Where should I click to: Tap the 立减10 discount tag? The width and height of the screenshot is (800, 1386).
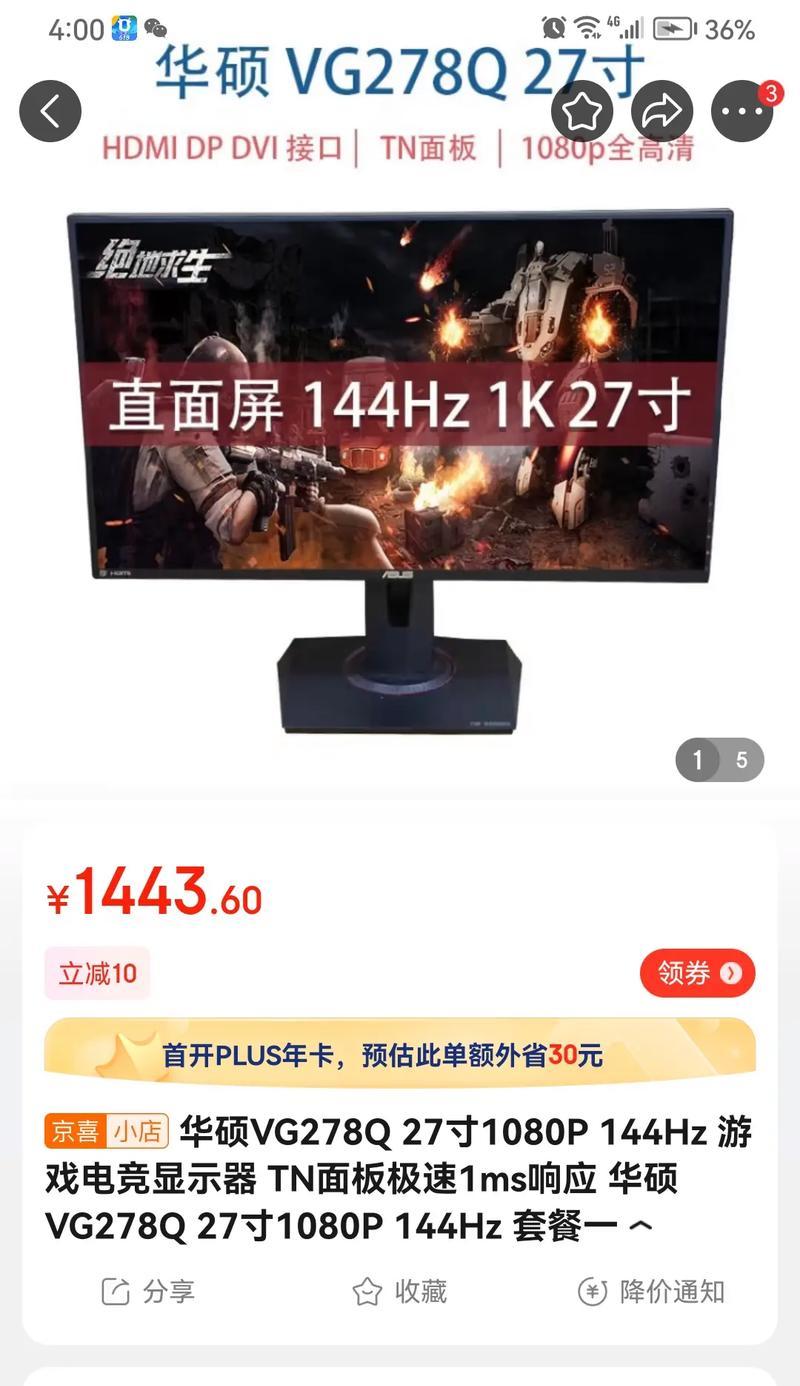pyautogui.click(x=97, y=973)
